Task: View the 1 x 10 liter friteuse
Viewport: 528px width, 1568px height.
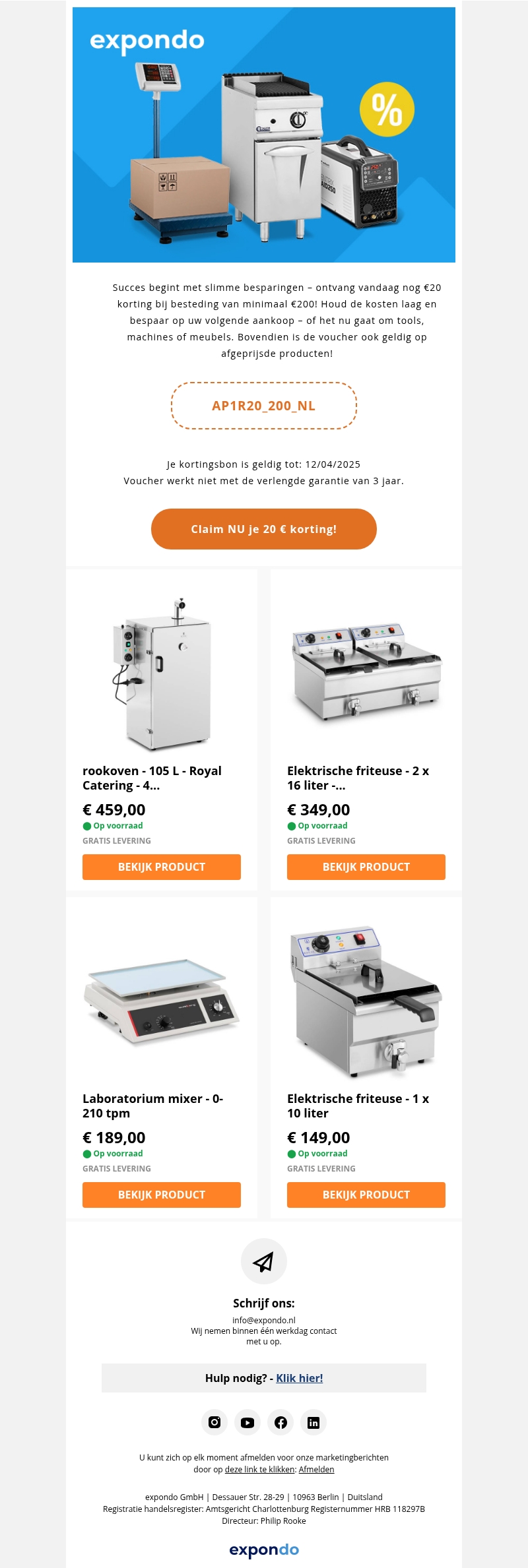Action: click(x=366, y=1195)
